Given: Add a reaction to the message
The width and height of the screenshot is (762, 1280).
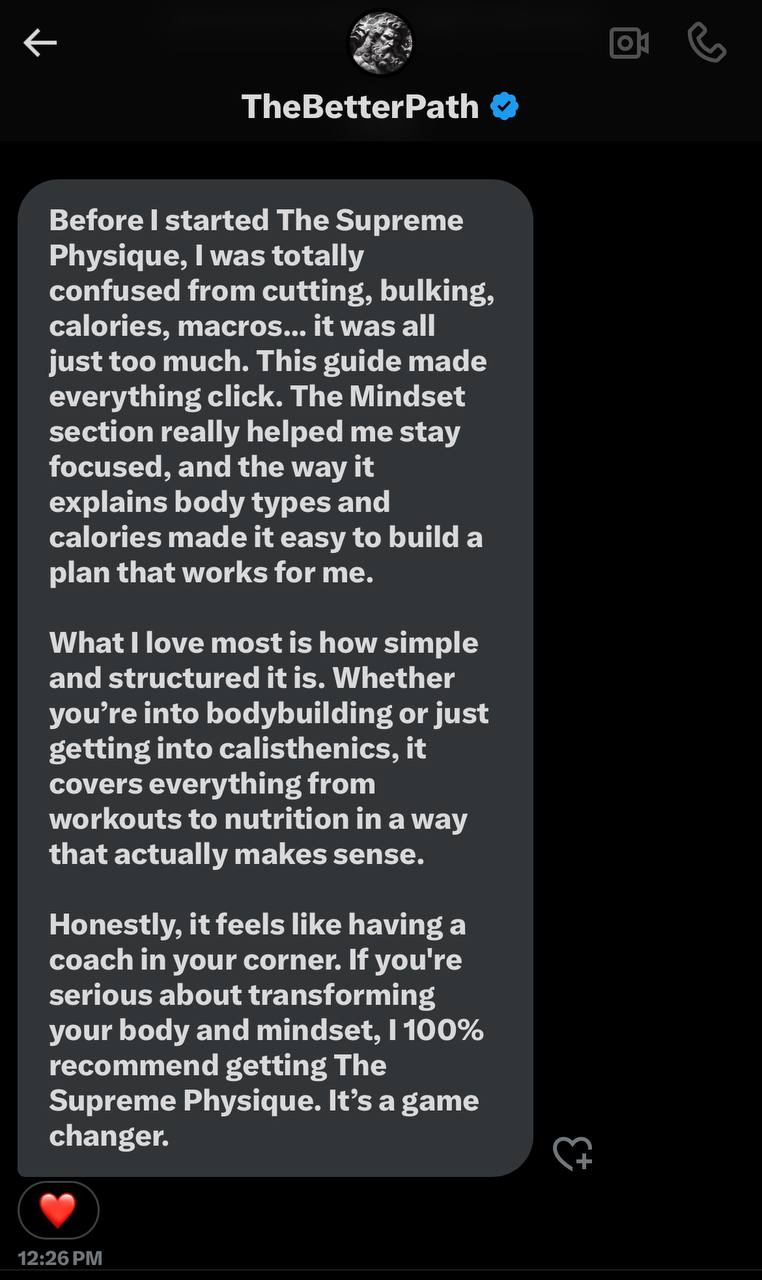Looking at the screenshot, I should coord(573,1153).
